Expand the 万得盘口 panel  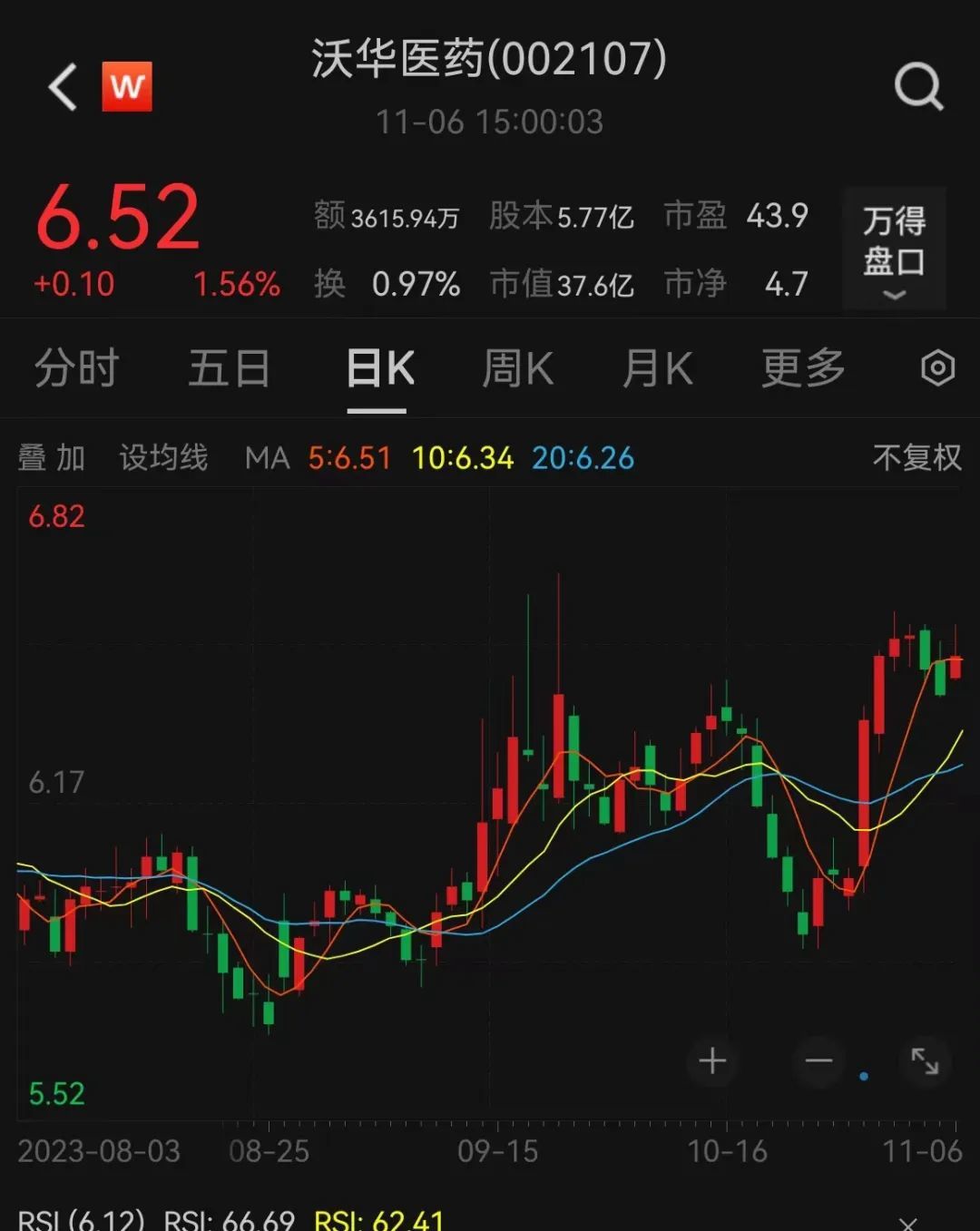pyautogui.click(x=894, y=249)
